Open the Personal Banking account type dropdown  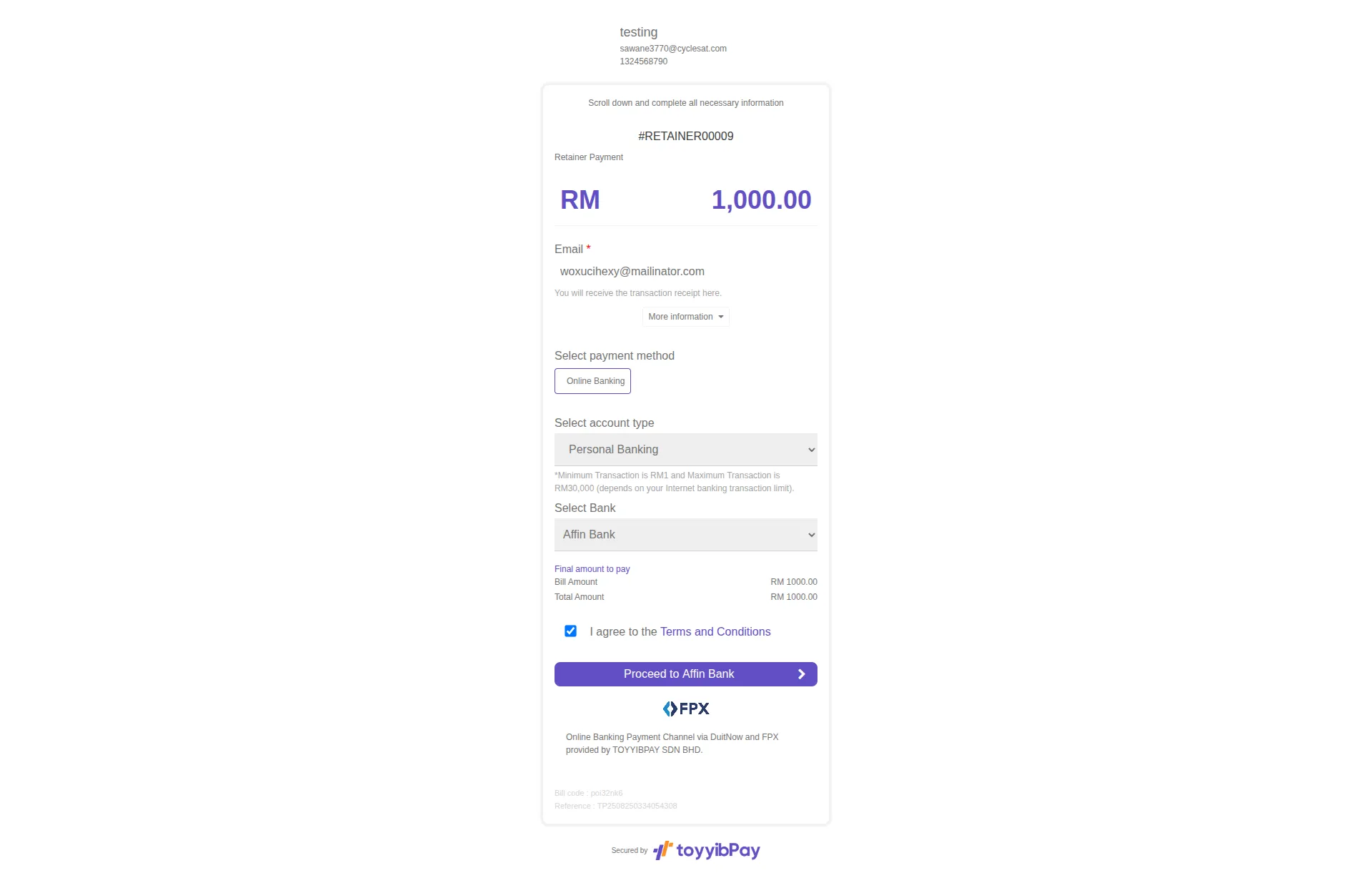(x=685, y=450)
